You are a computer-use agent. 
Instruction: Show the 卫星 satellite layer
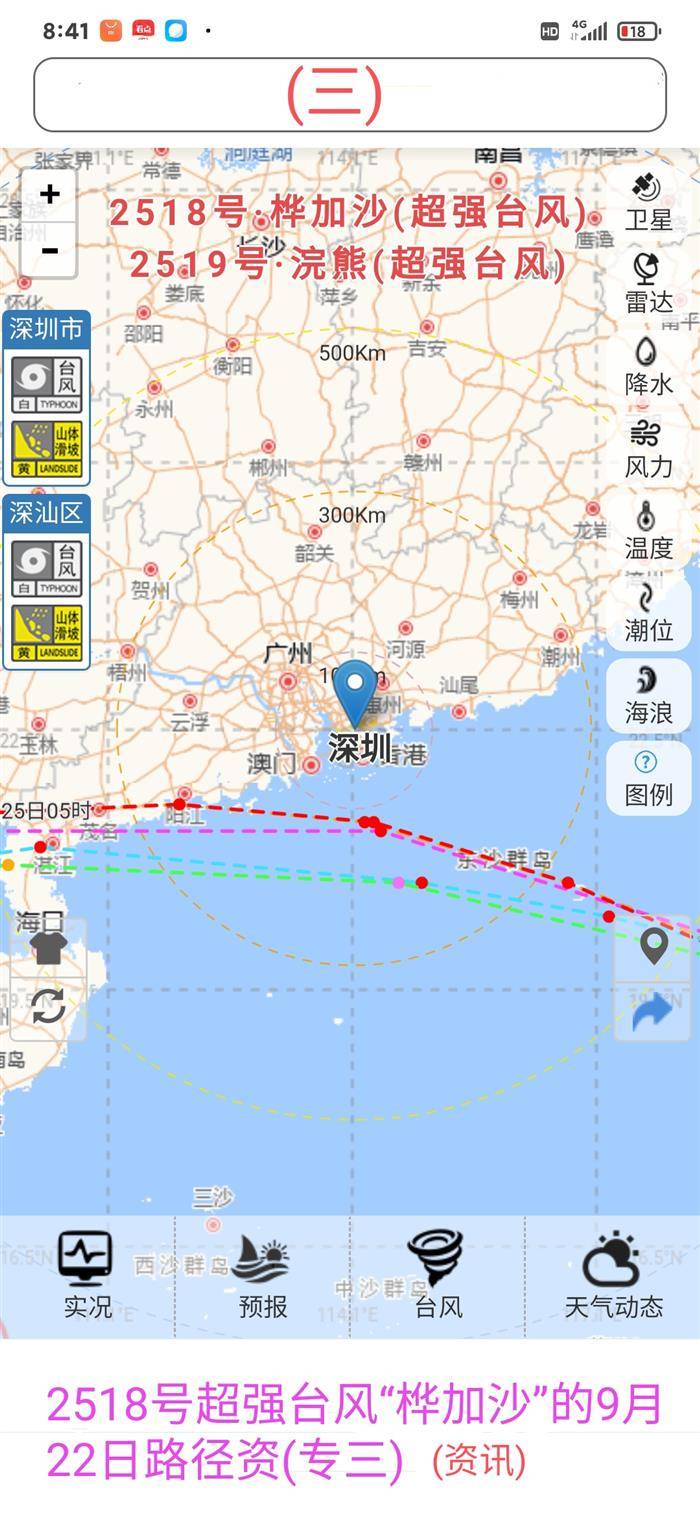click(x=648, y=201)
